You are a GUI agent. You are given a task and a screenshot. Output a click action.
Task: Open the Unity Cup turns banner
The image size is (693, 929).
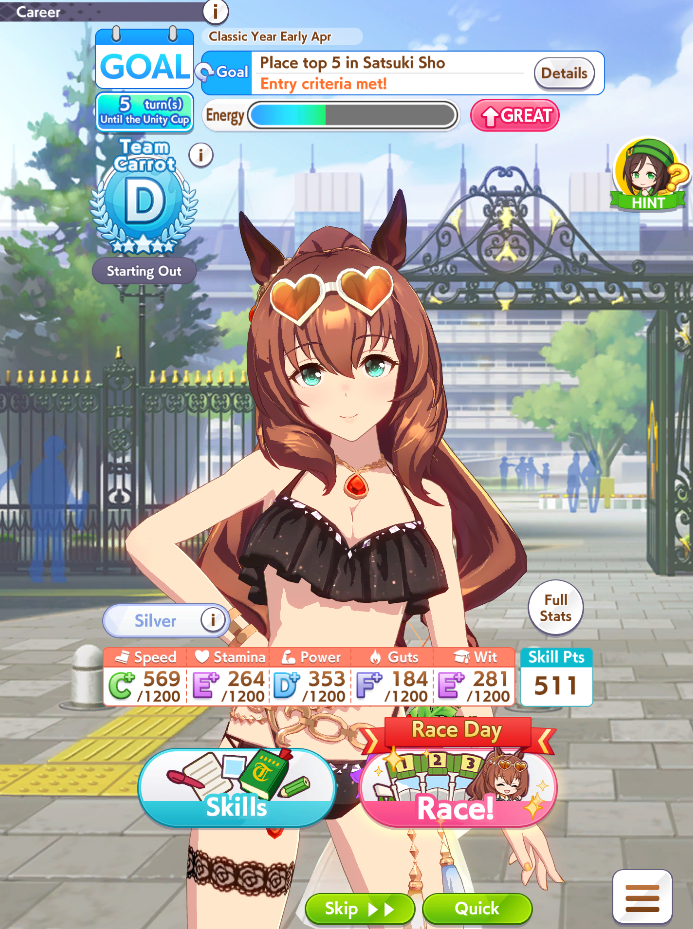point(145,111)
